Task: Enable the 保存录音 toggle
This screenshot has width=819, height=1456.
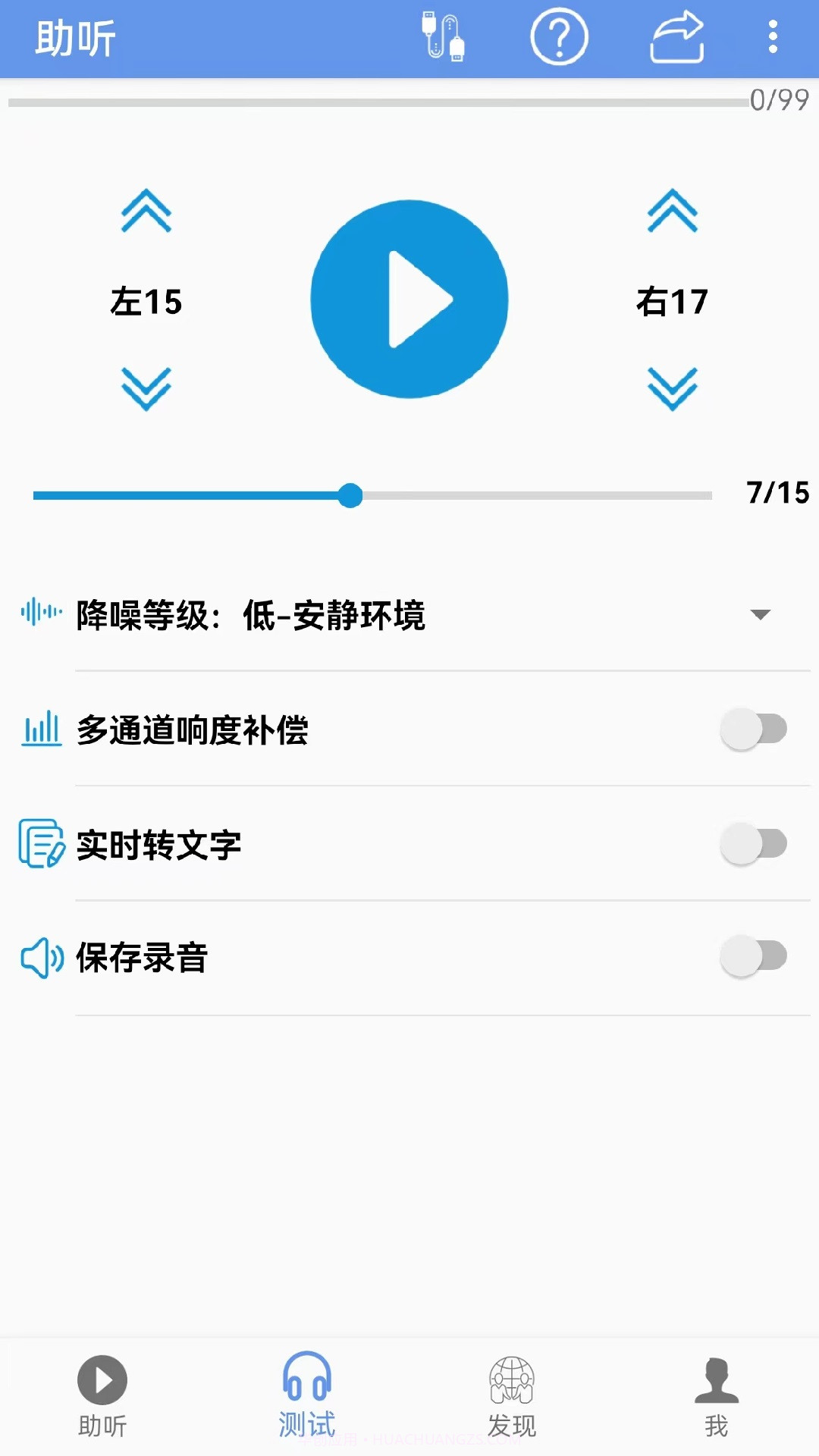Action: [755, 958]
